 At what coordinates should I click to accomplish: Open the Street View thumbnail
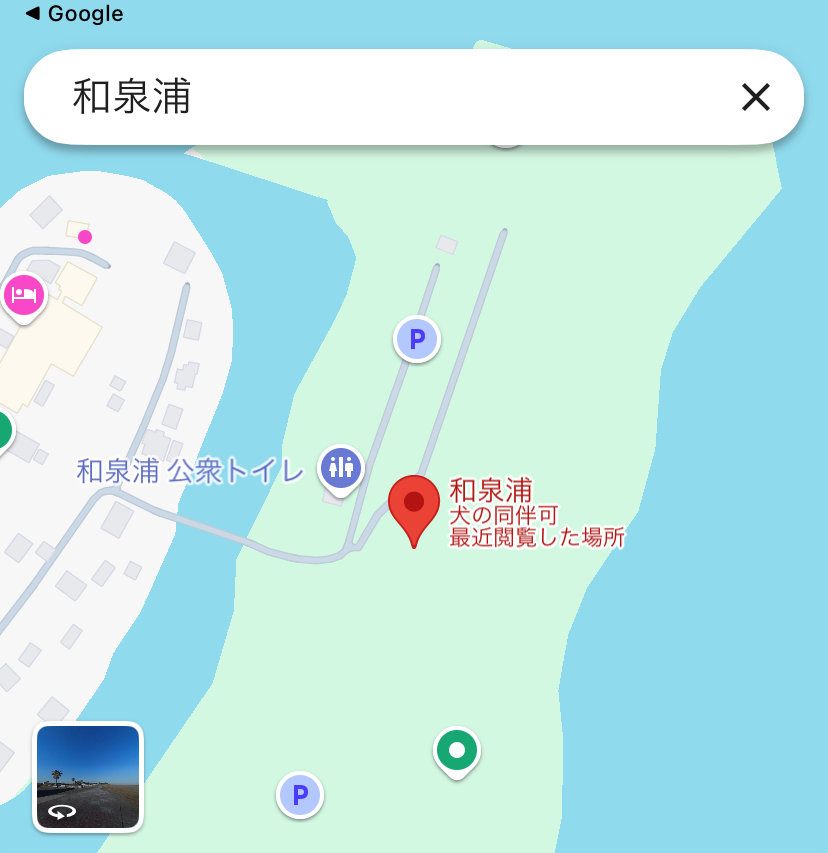(x=89, y=777)
